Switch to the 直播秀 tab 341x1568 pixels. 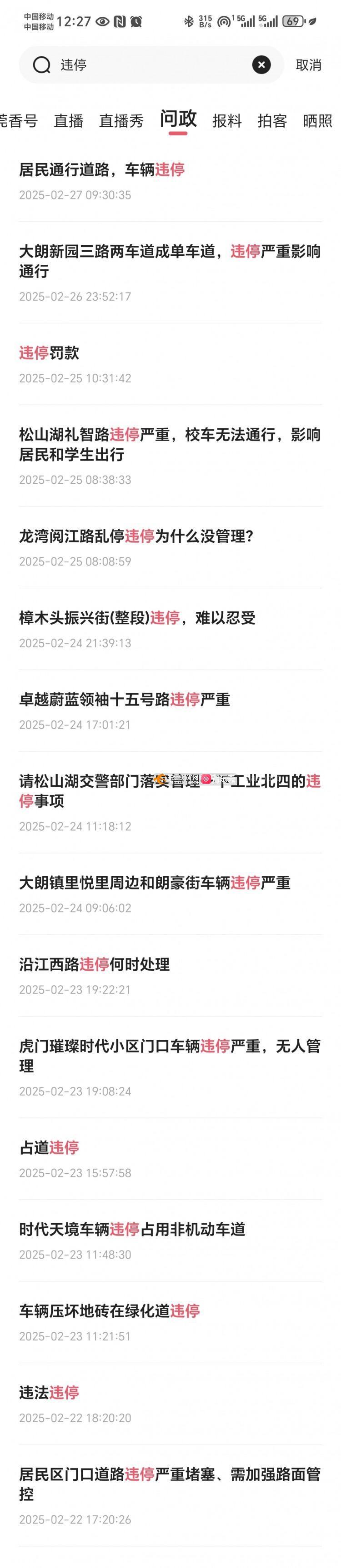[121, 120]
